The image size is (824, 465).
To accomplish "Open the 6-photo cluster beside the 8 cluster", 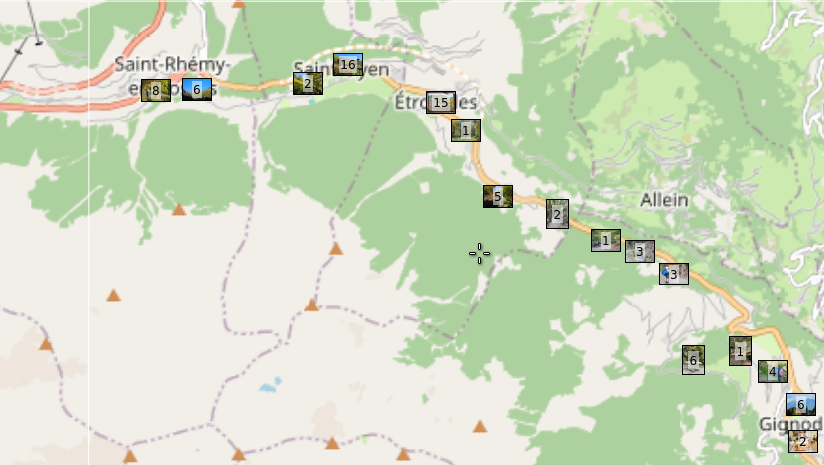I will [196, 90].
